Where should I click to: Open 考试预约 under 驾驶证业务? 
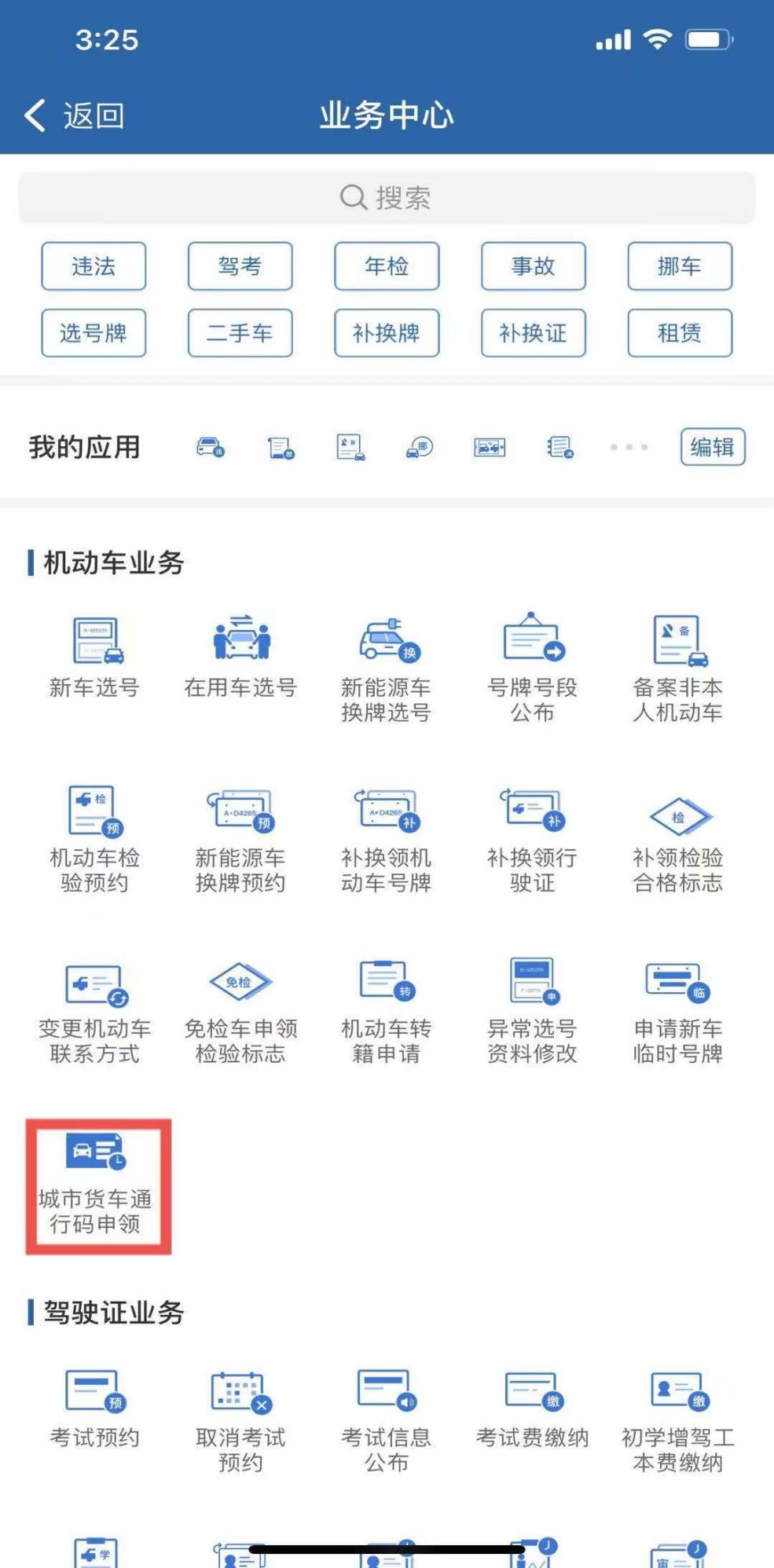tap(94, 1409)
